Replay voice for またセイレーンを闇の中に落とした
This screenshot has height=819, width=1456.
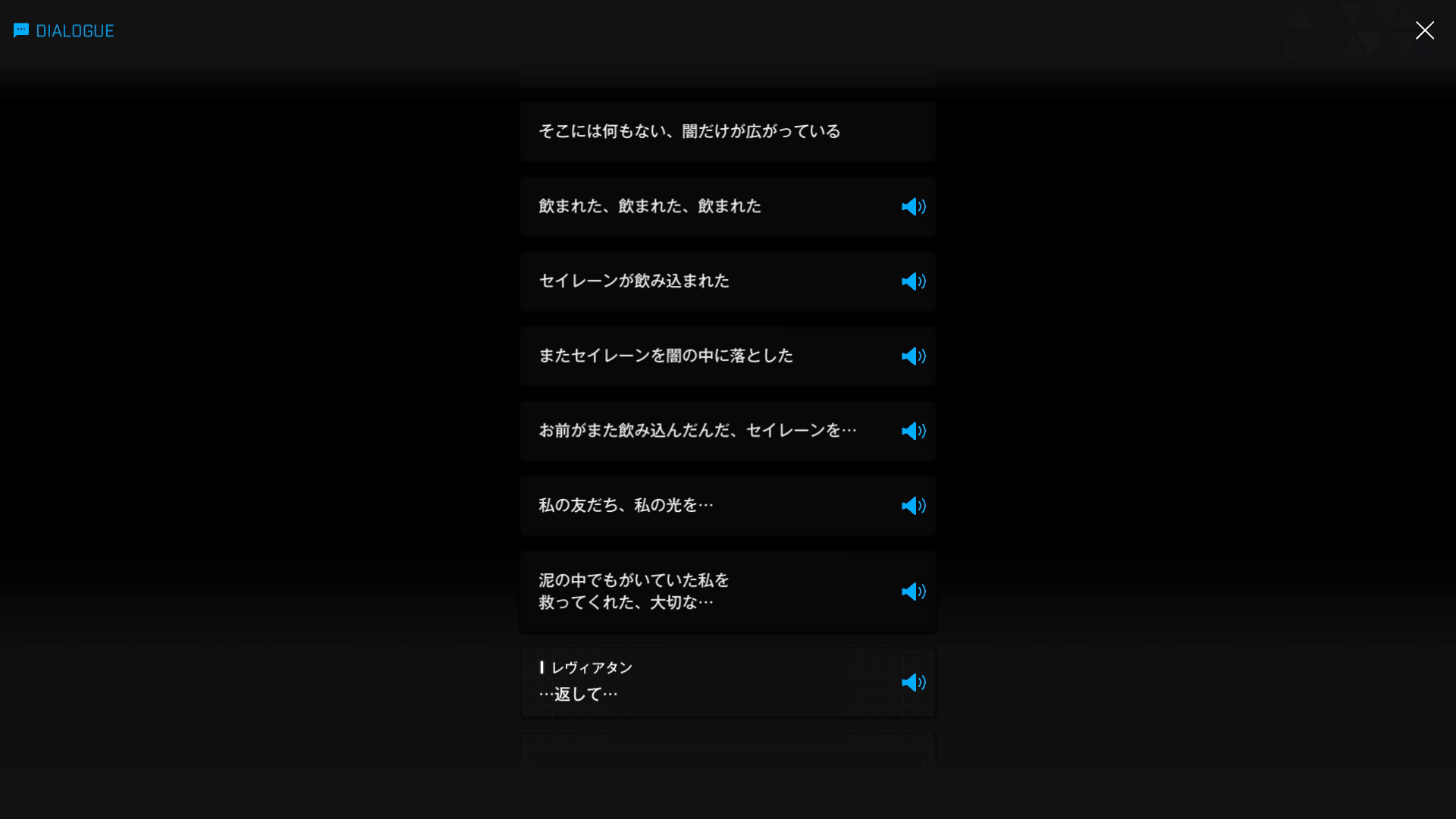pyautogui.click(x=913, y=356)
